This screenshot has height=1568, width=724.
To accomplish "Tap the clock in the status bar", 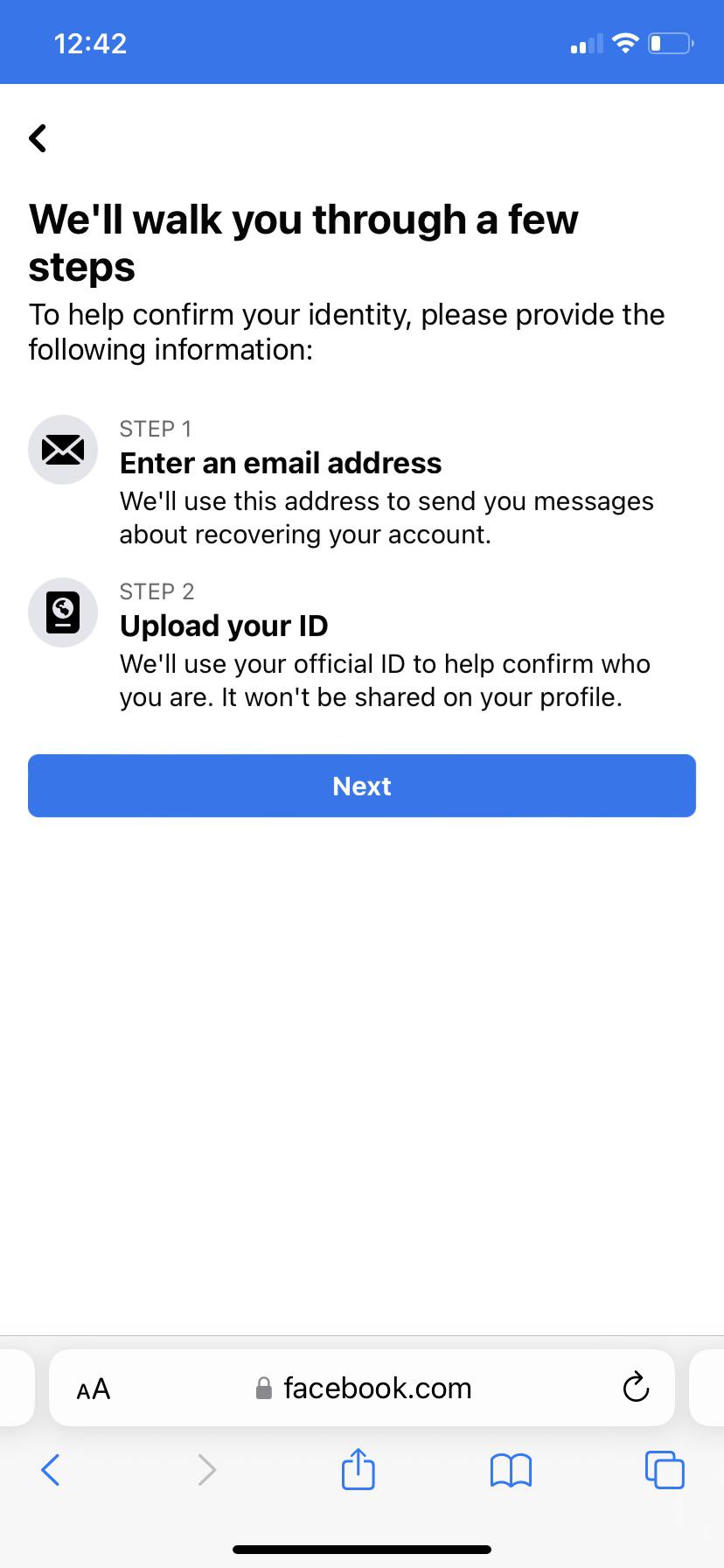I will click(90, 42).
